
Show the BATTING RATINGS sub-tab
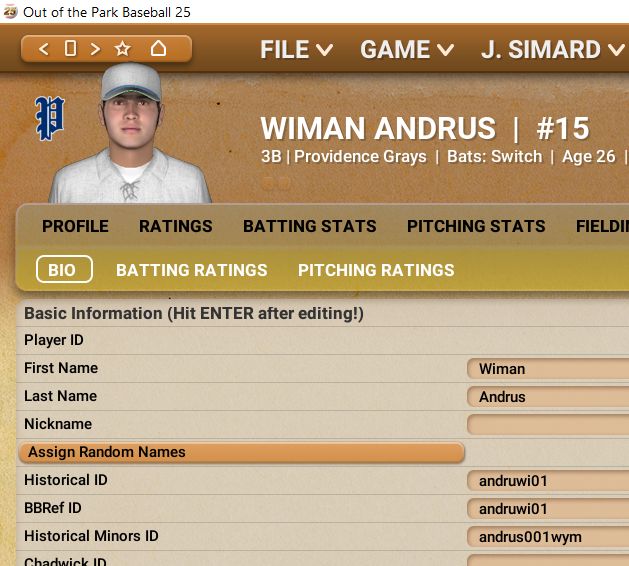point(191,270)
